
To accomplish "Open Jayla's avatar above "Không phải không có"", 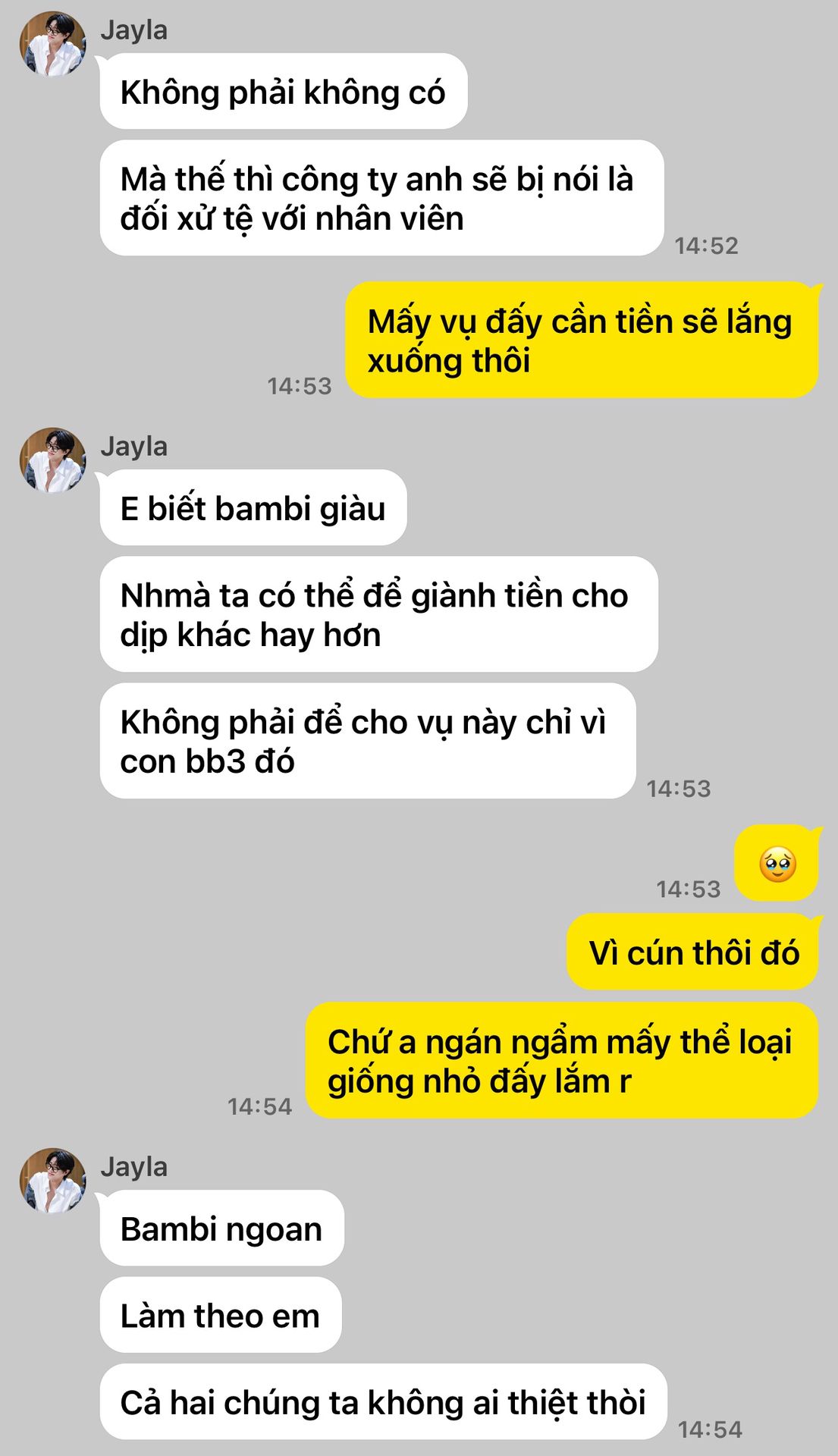I will pyautogui.click(x=53, y=44).
